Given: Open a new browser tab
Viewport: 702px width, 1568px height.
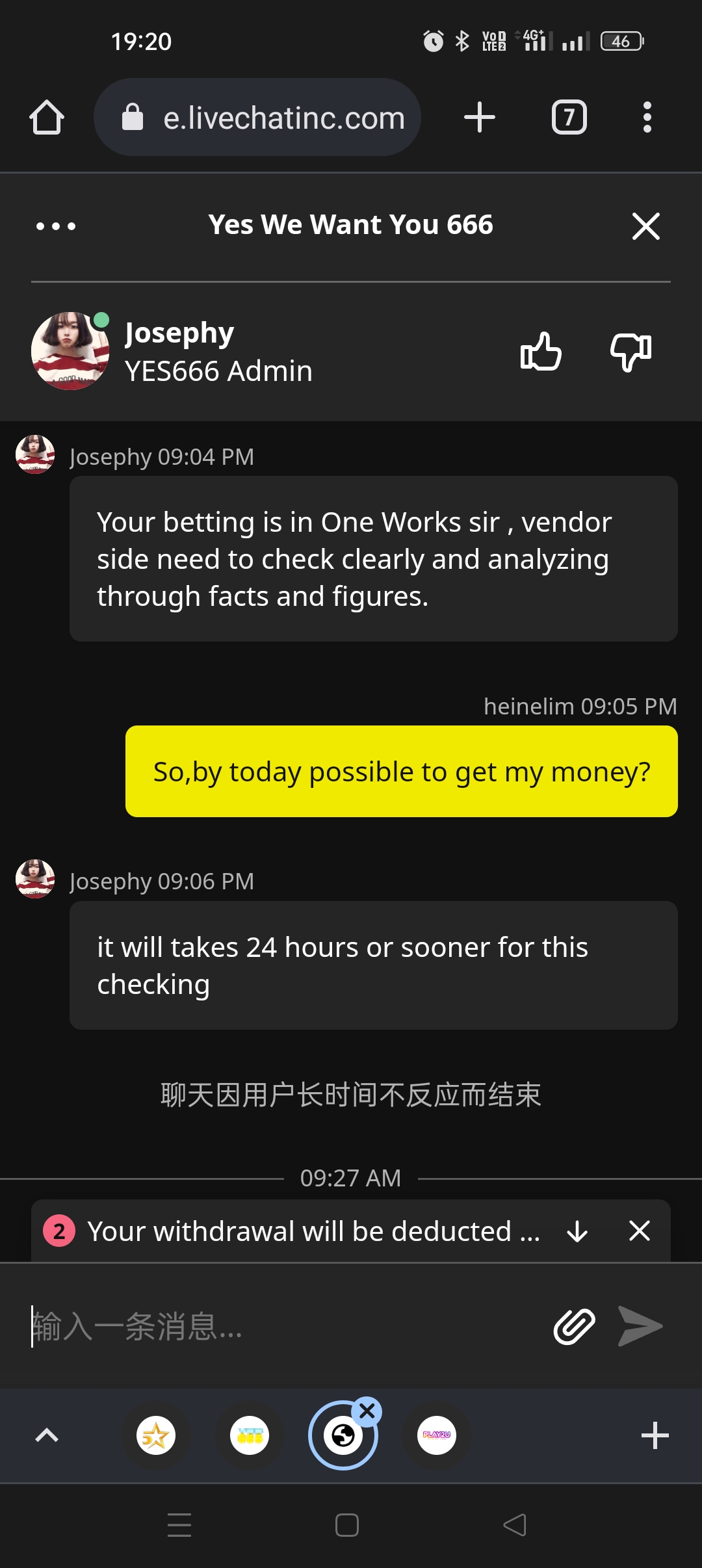Looking at the screenshot, I should point(480,118).
